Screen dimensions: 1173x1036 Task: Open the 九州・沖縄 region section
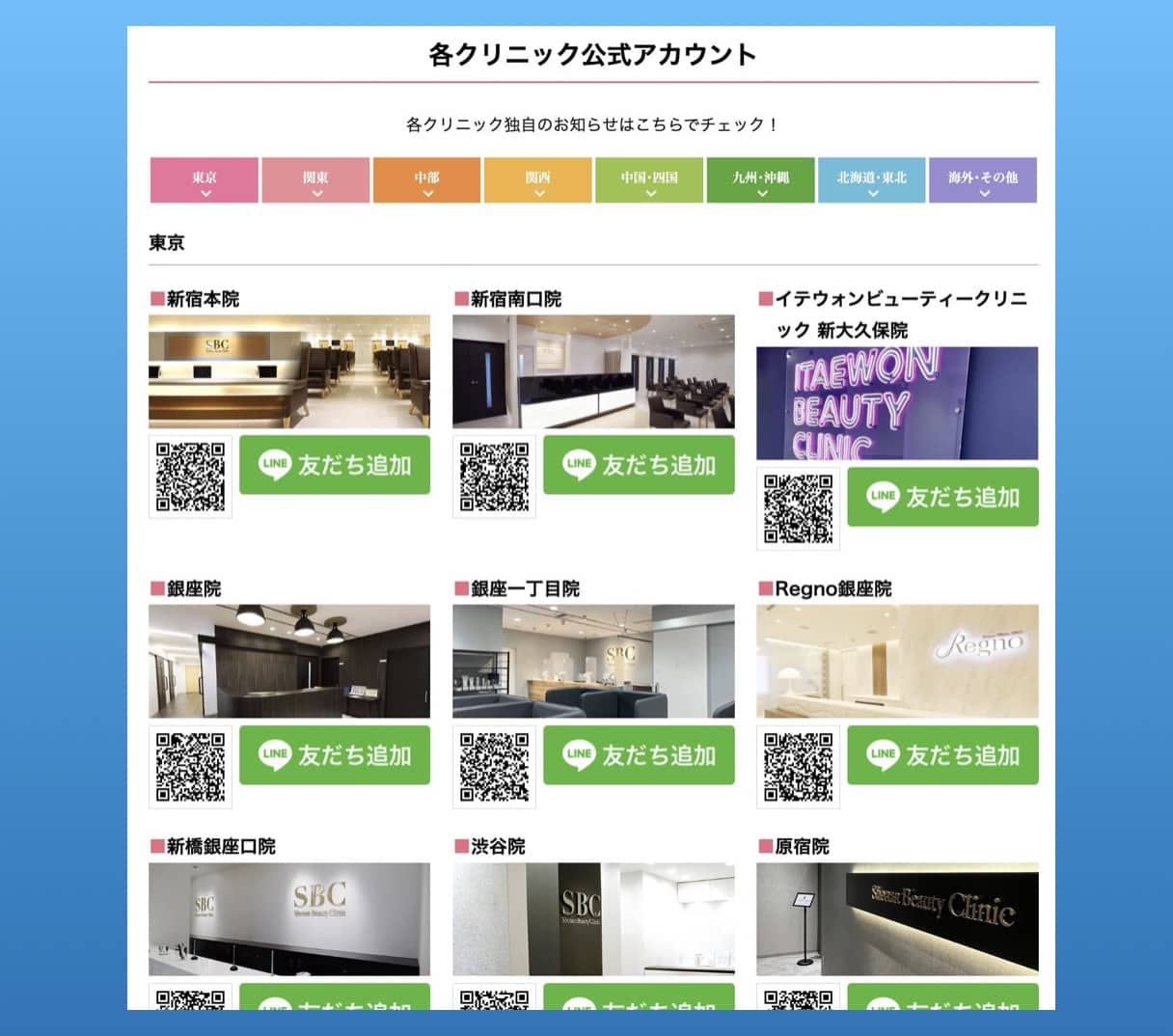[760, 180]
